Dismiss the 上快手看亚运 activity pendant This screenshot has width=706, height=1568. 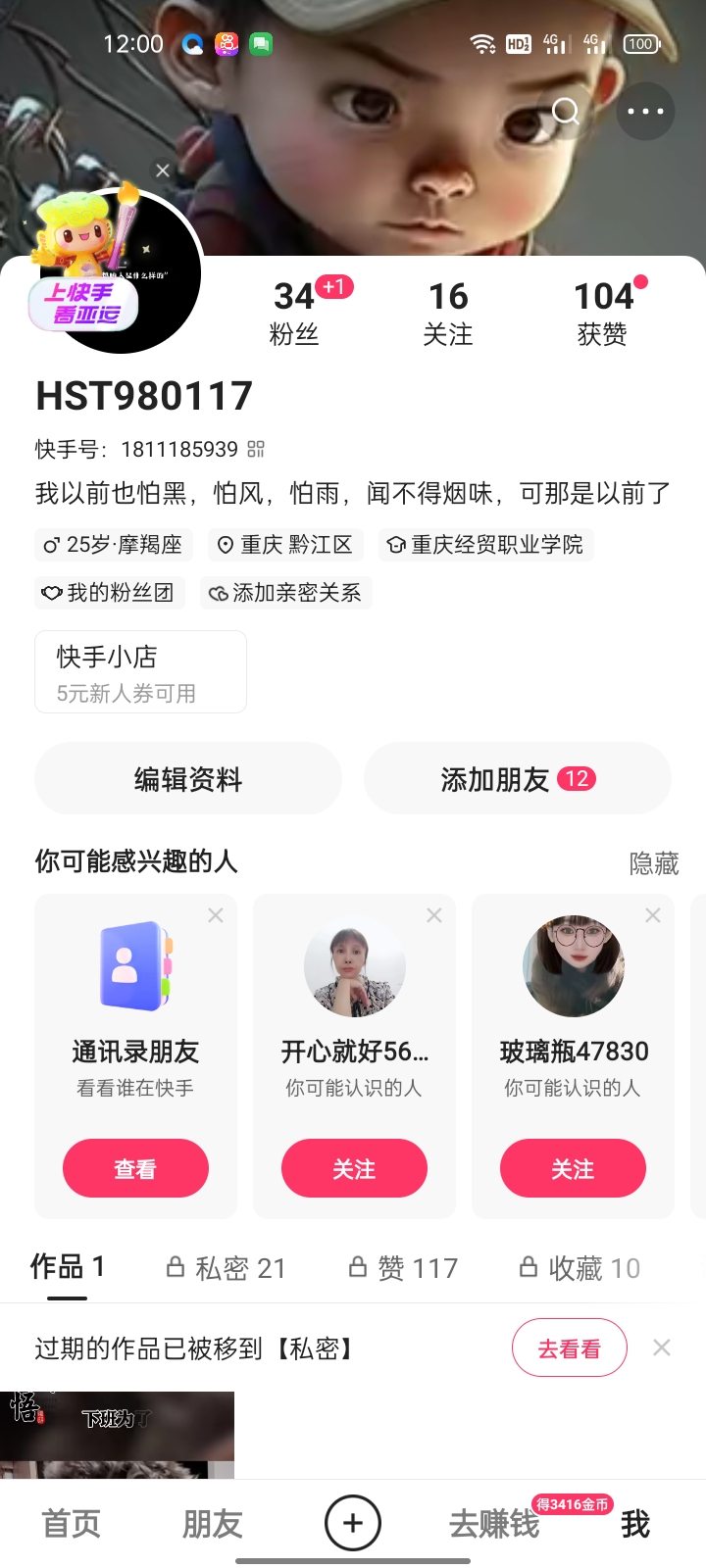tap(163, 171)
